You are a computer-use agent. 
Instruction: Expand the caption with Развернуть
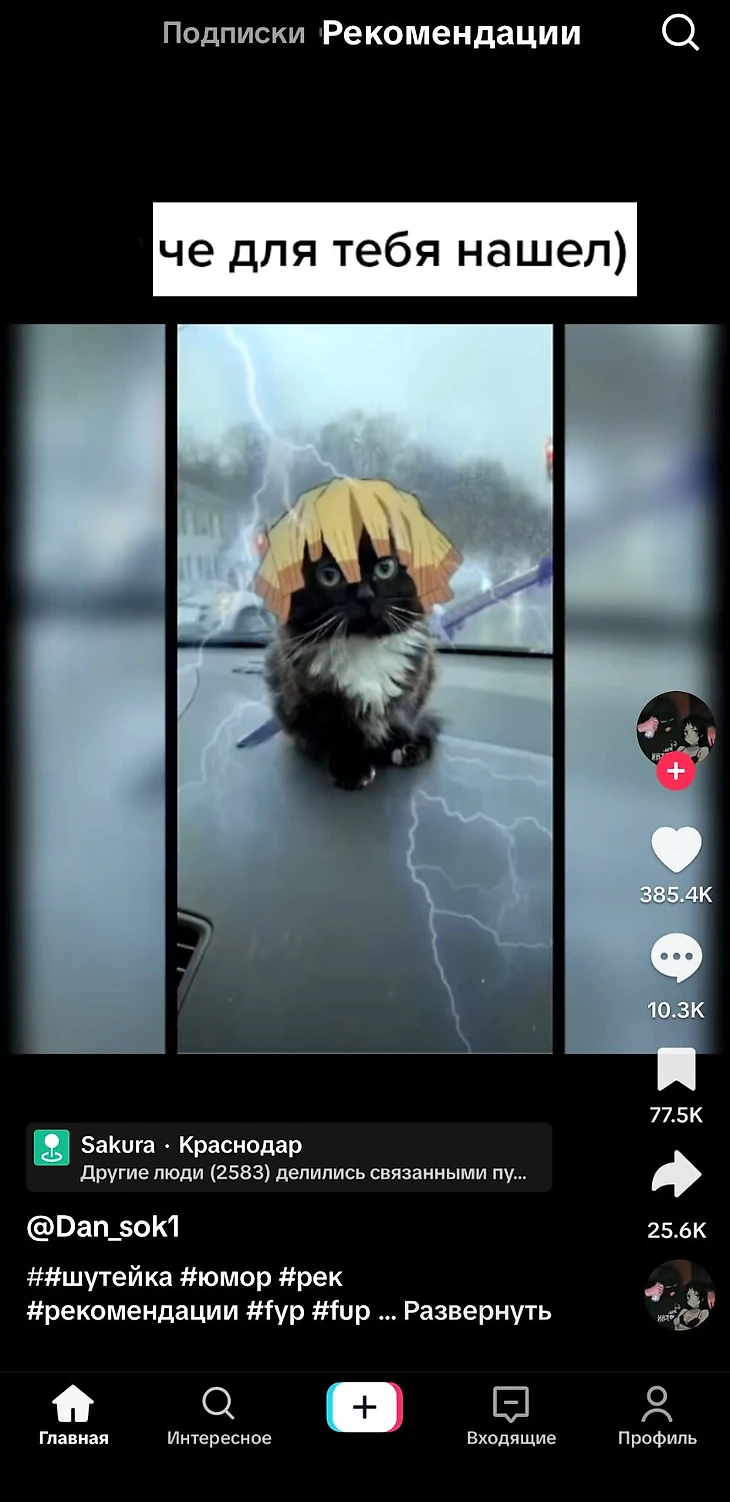(477, 1310)
